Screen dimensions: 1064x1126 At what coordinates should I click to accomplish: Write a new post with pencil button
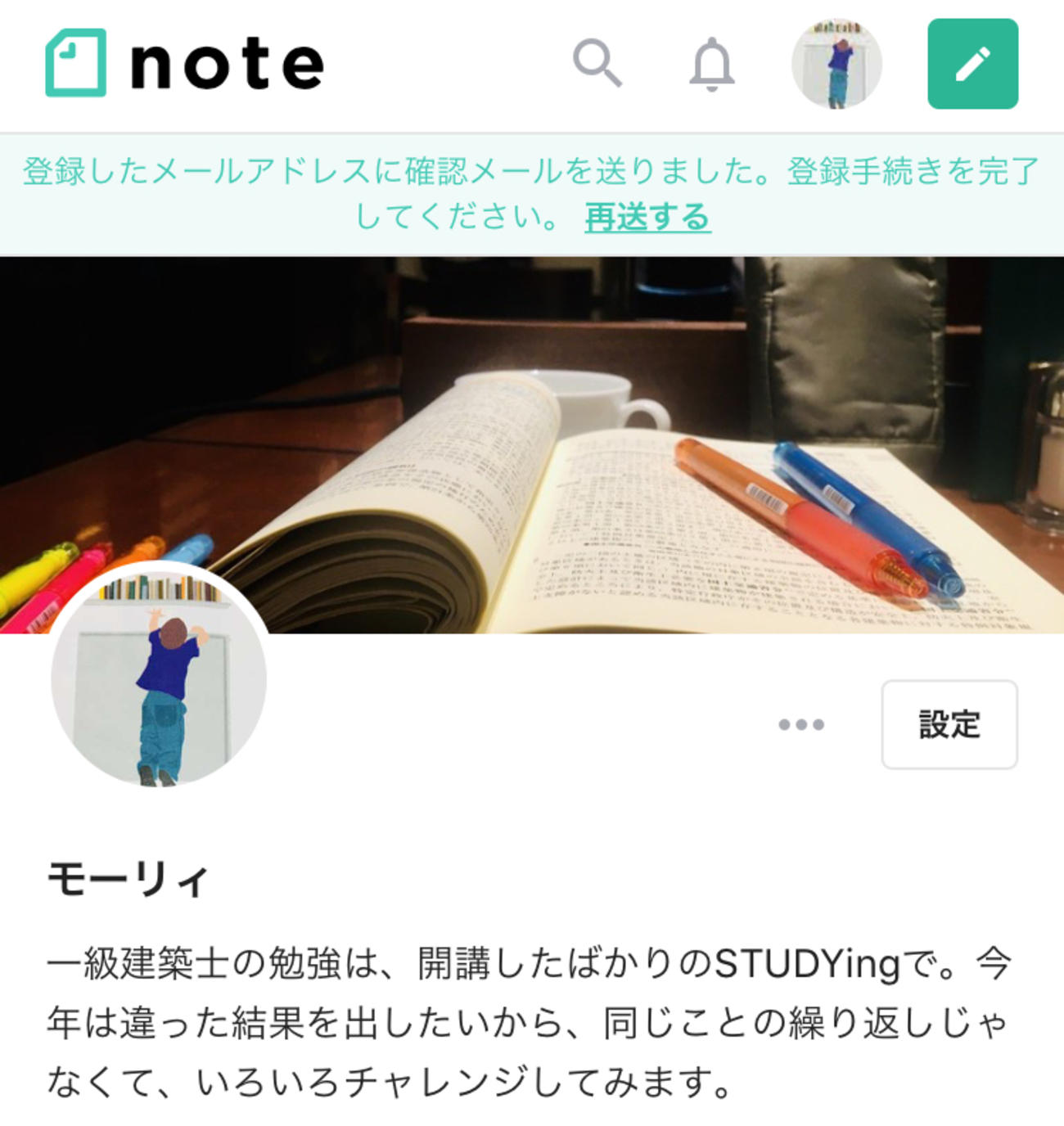[972, 64]
